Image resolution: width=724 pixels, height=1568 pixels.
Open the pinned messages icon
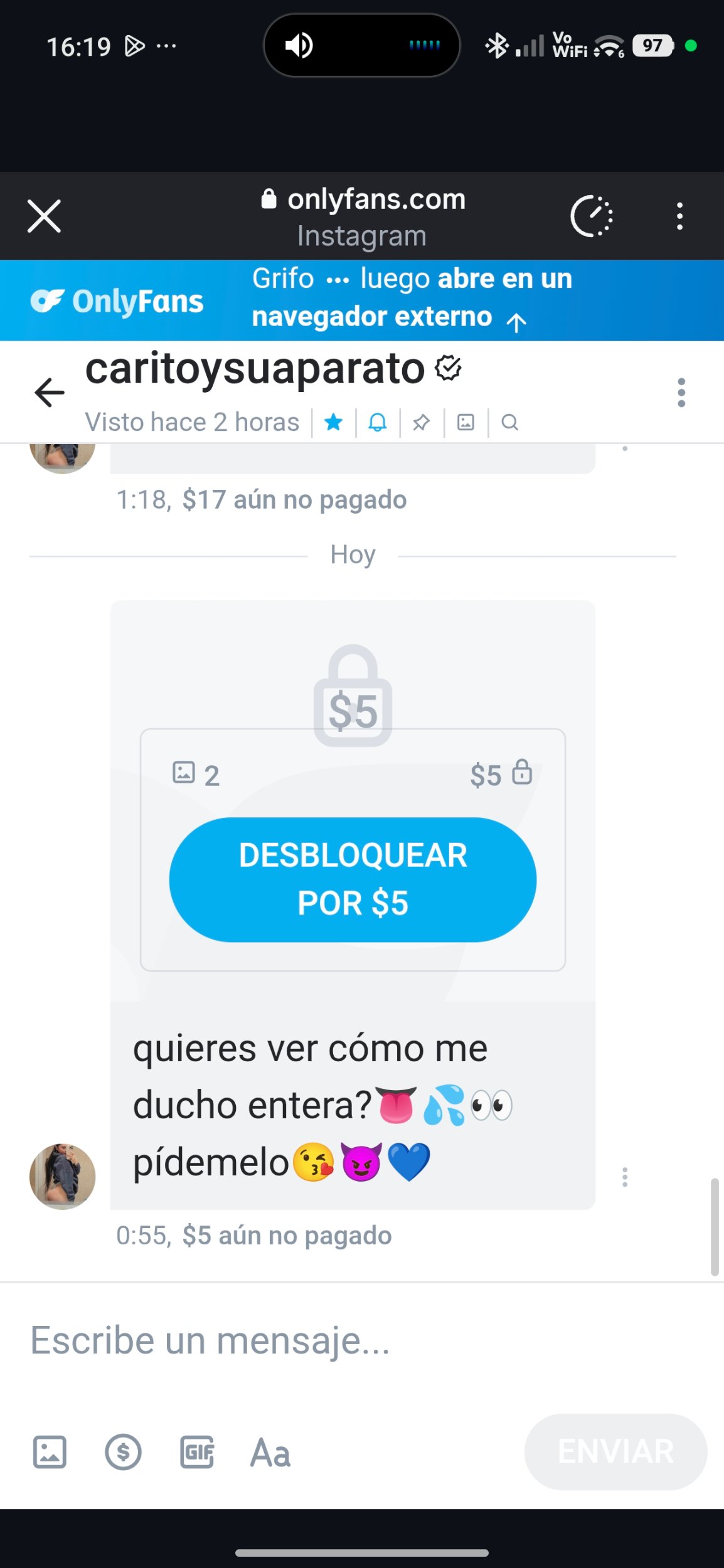422,423
